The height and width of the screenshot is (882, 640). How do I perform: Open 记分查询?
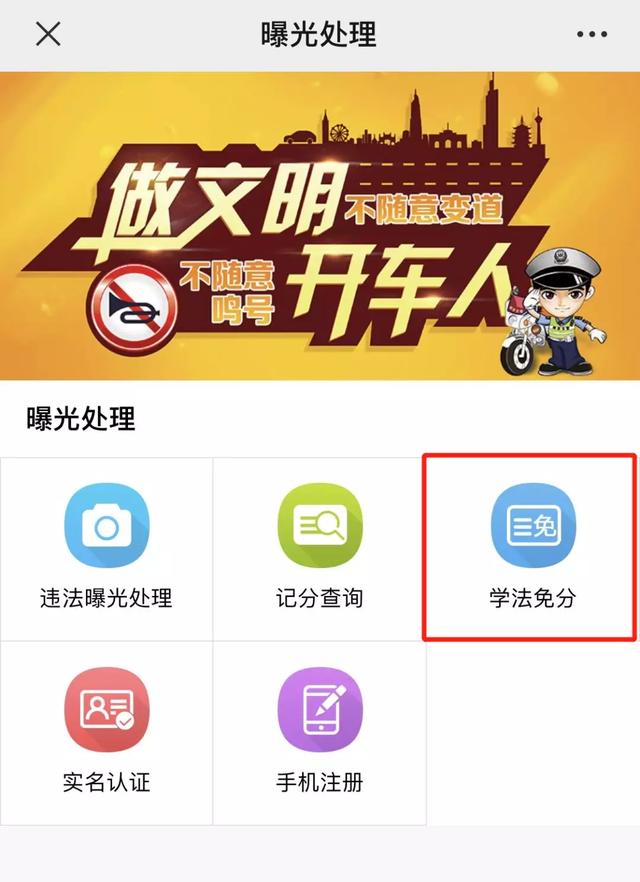[319, 549]
